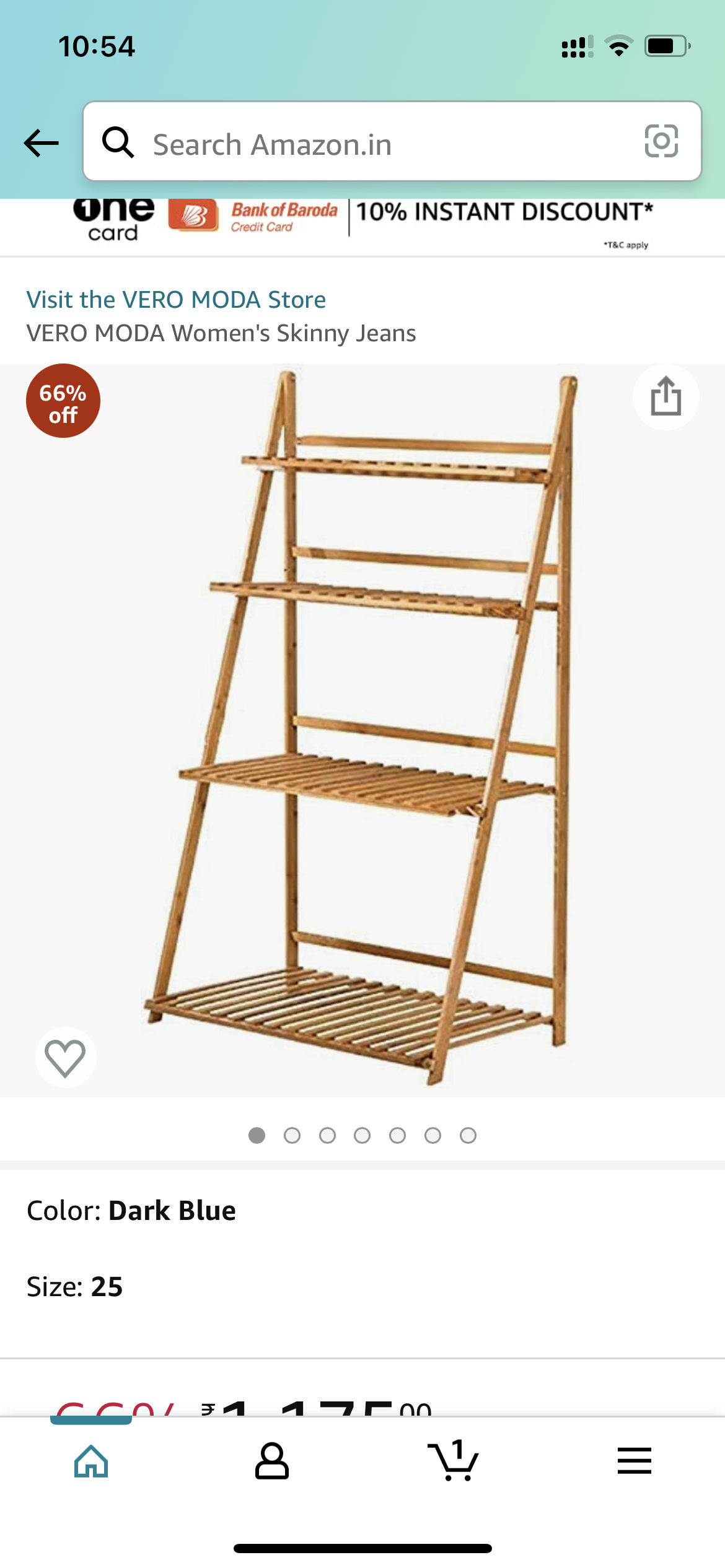Share this product
Viewport: 725px width, 1568px height.
tap(666, 396)
